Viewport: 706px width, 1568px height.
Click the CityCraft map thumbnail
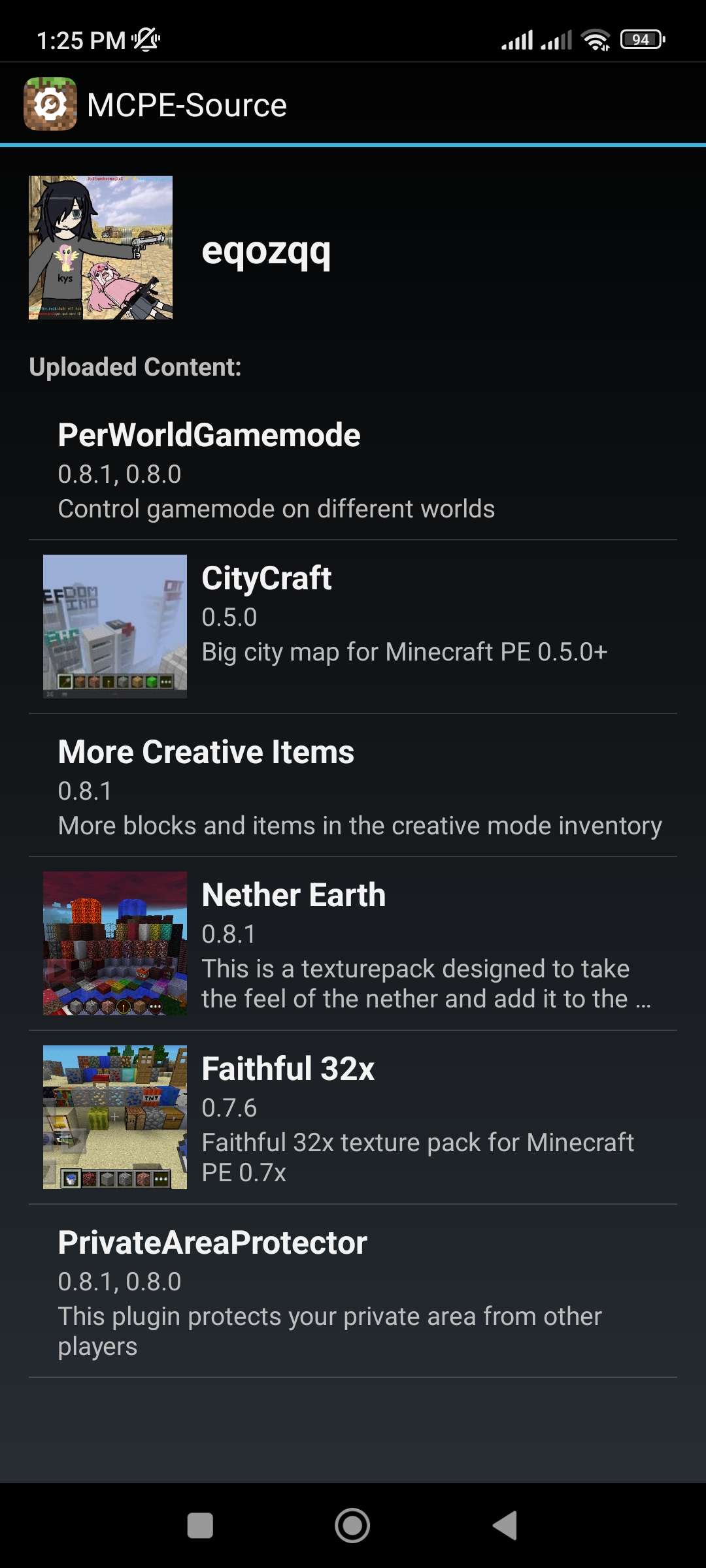[114, 625]
